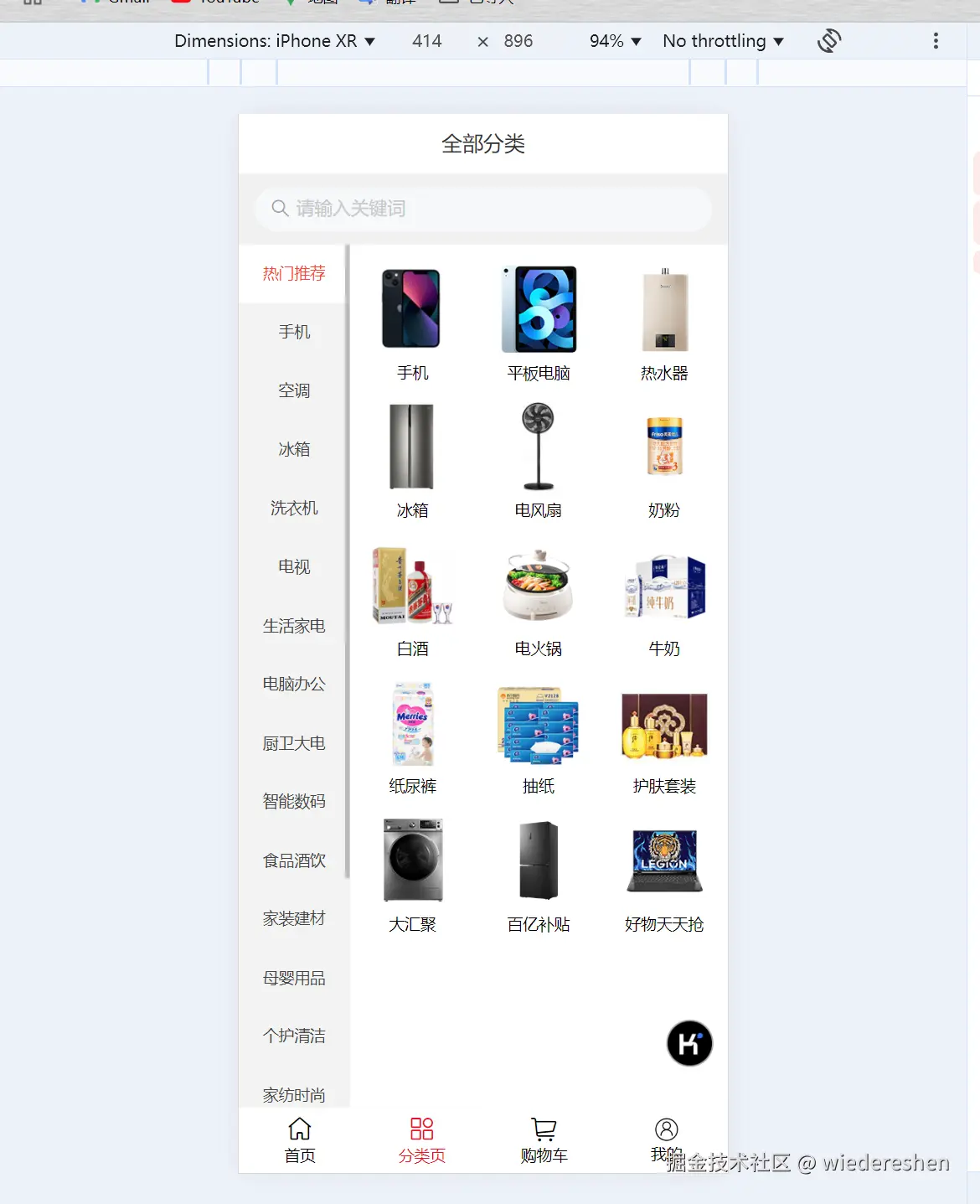Select the 手机 category in the sidebar
The image size is (980, 1204).
294,332
